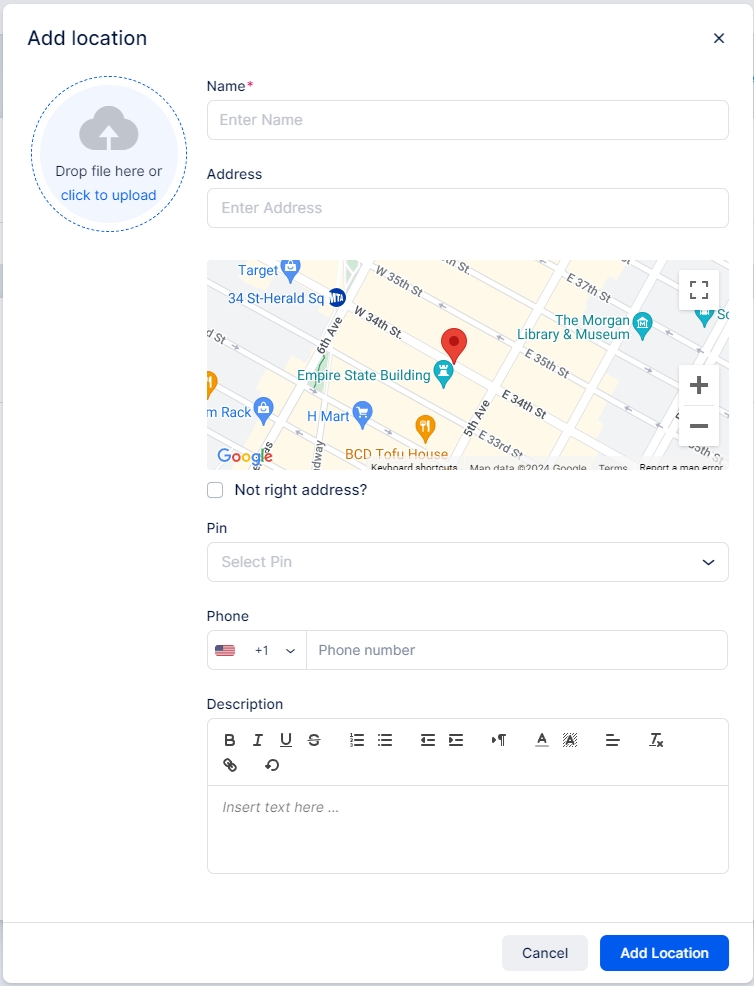Focus the Phone number field

coord(516,650)
